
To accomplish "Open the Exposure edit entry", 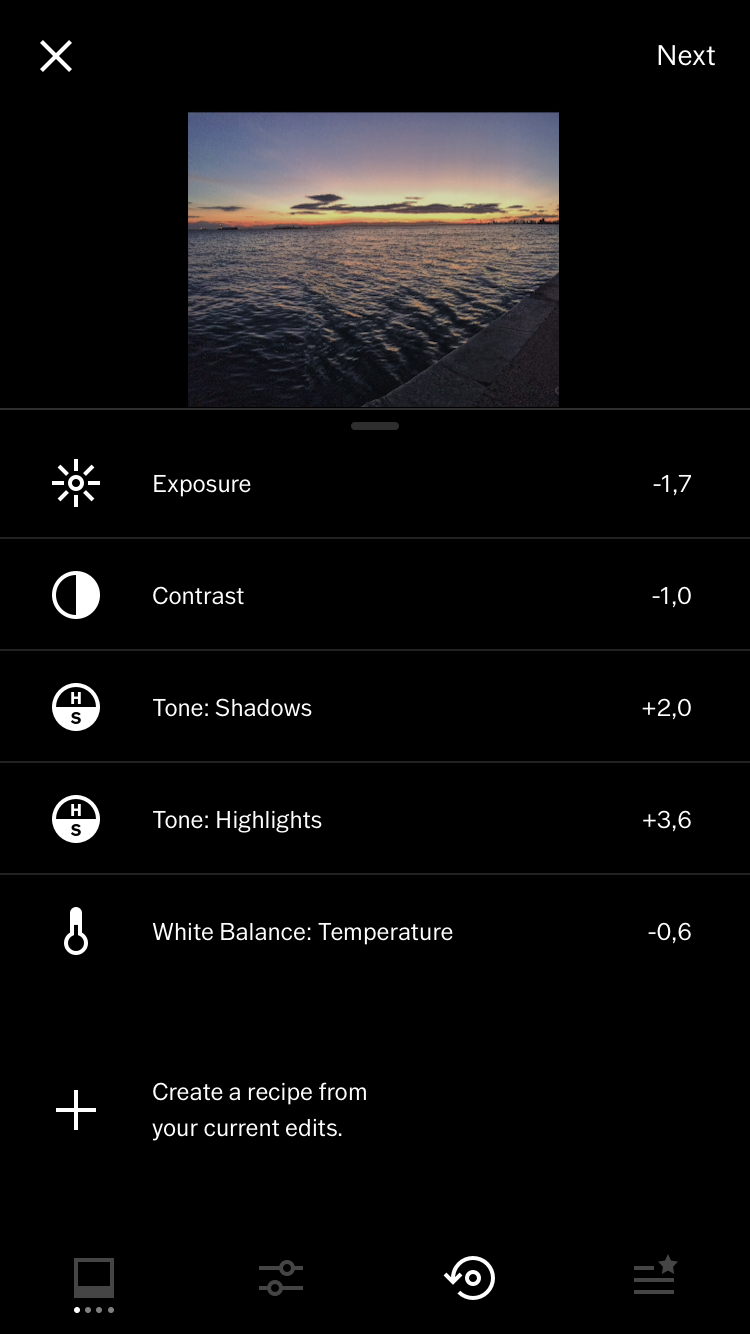I will (x=374, y=484).
